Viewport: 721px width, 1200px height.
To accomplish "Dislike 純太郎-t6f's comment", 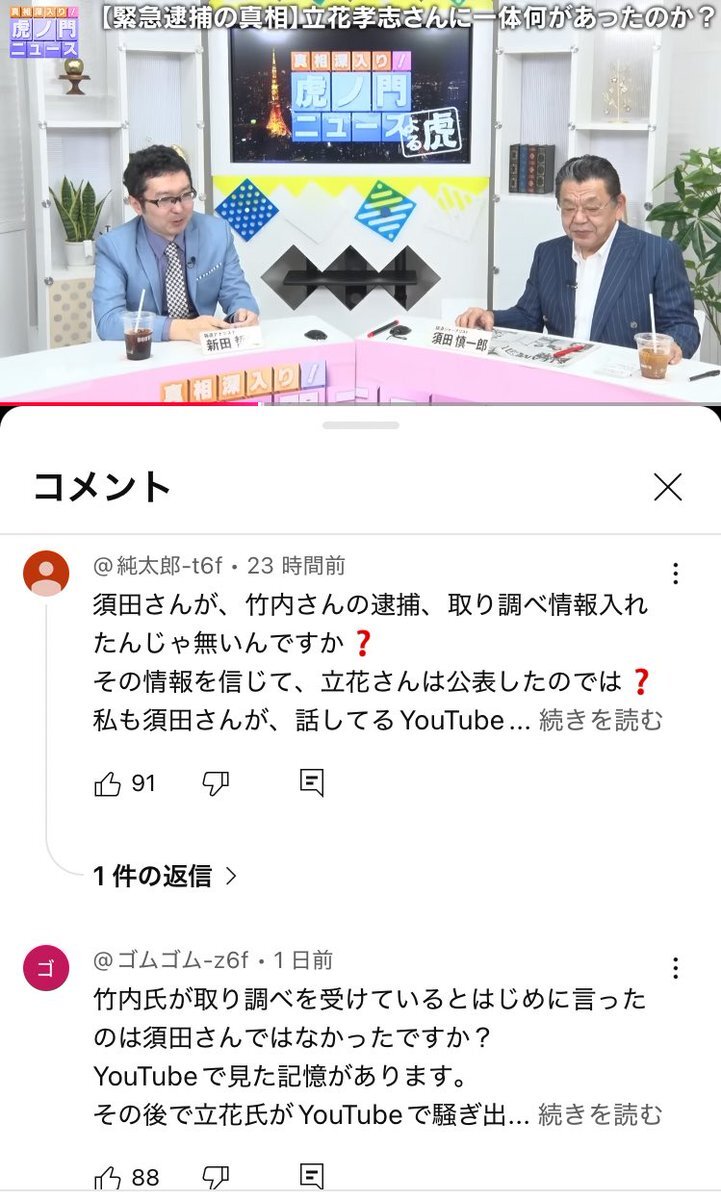I will click(x=215, y=784).
